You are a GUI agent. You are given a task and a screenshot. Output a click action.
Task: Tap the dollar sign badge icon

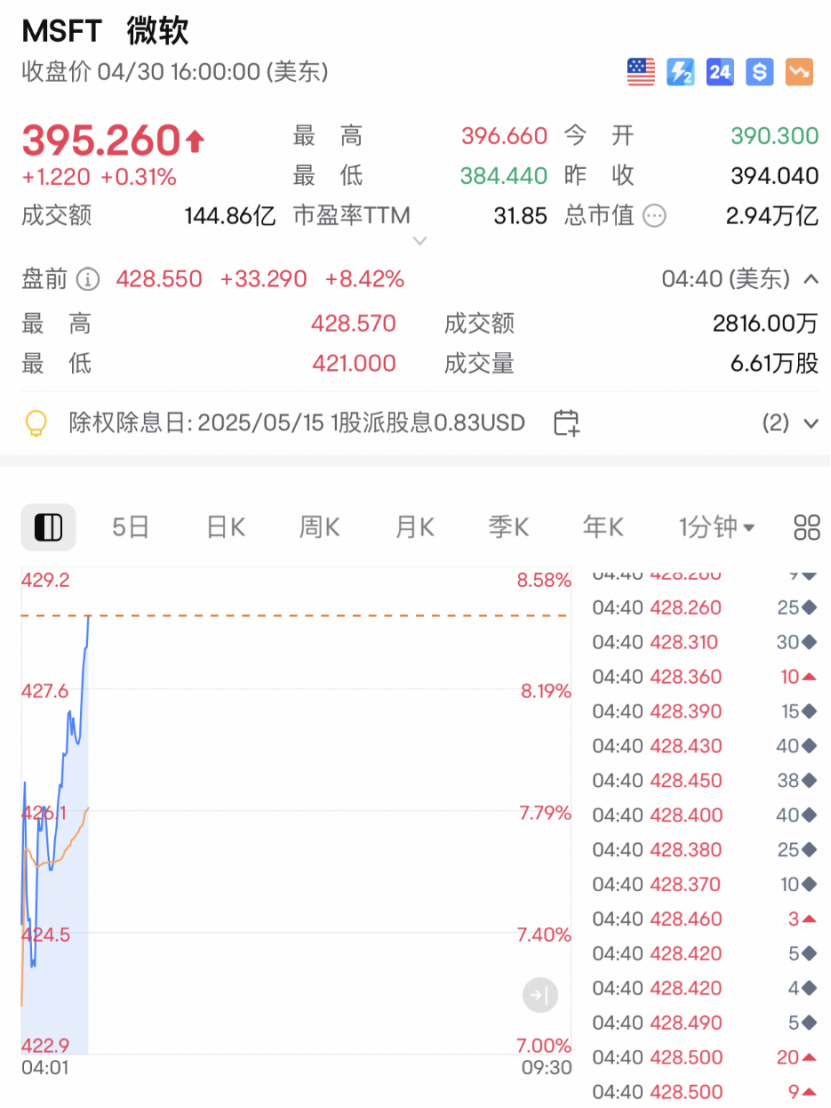[x=760, y=72]
